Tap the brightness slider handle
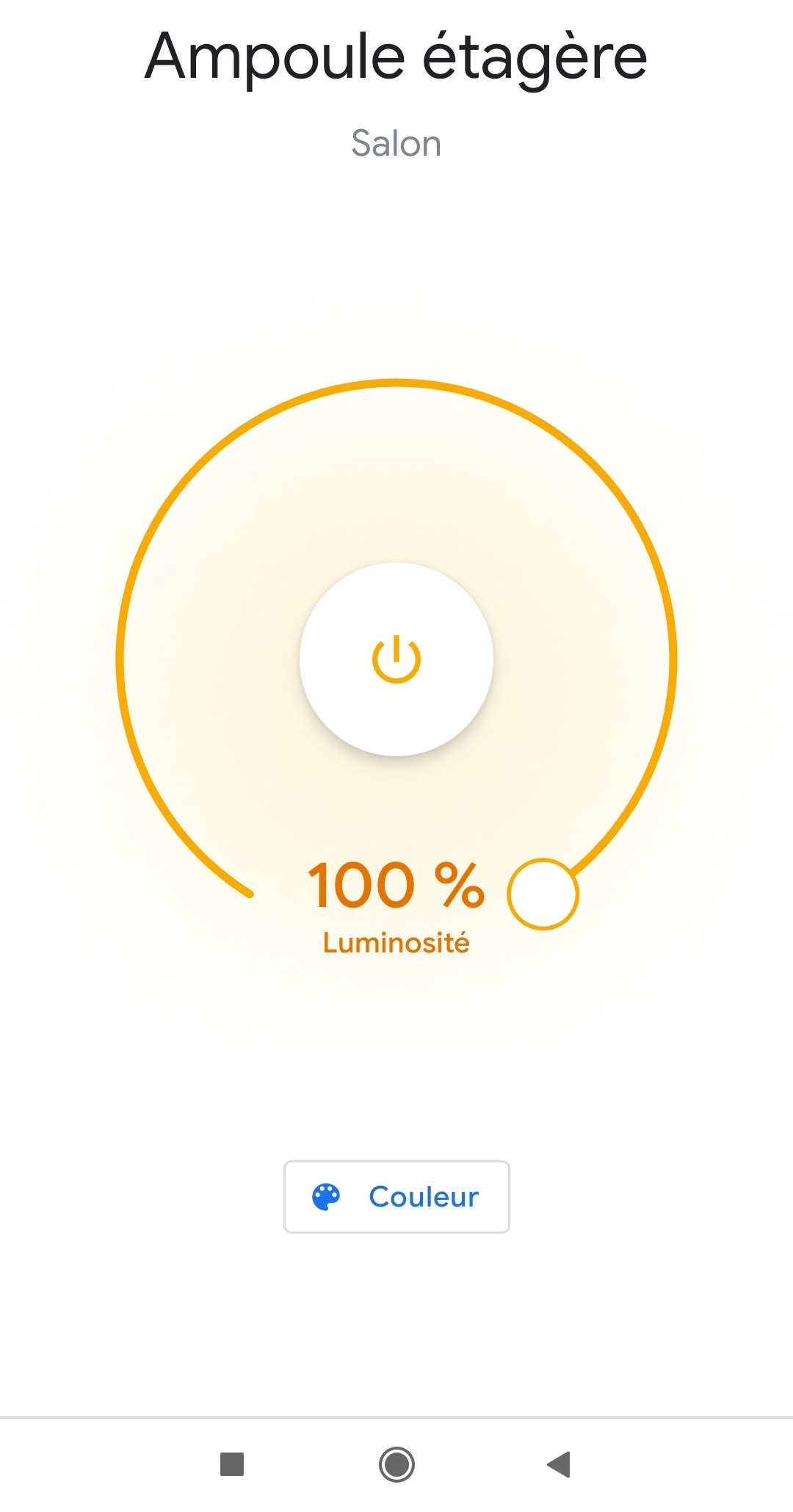The width and height of the screenshot is (793, 1512). coord(543,894)
